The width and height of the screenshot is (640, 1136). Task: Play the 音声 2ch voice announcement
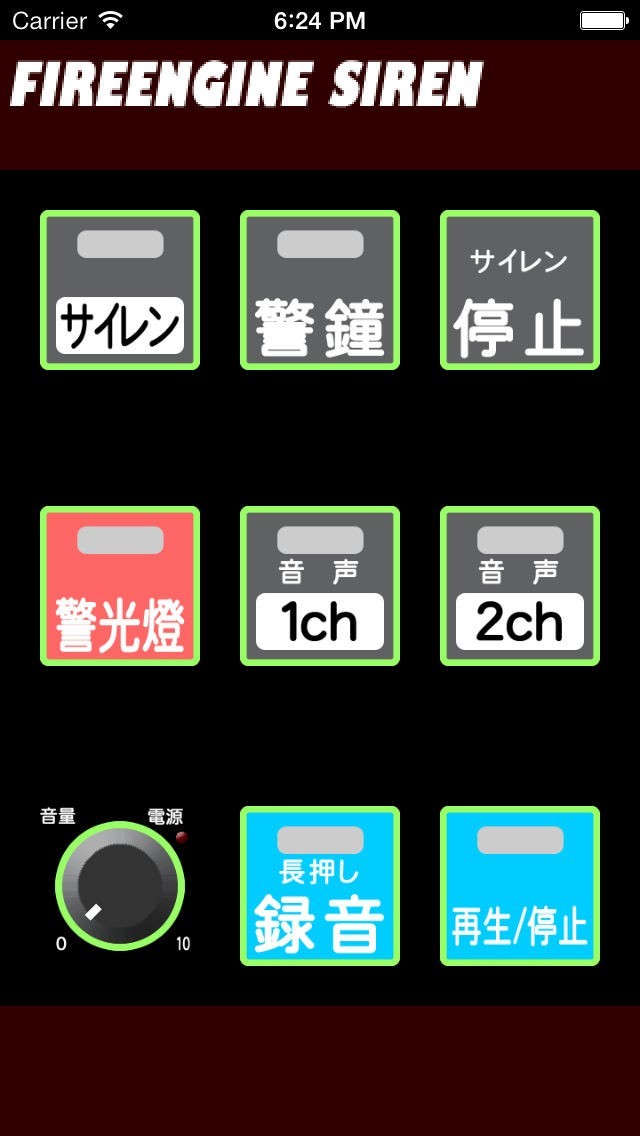[520, 586]
